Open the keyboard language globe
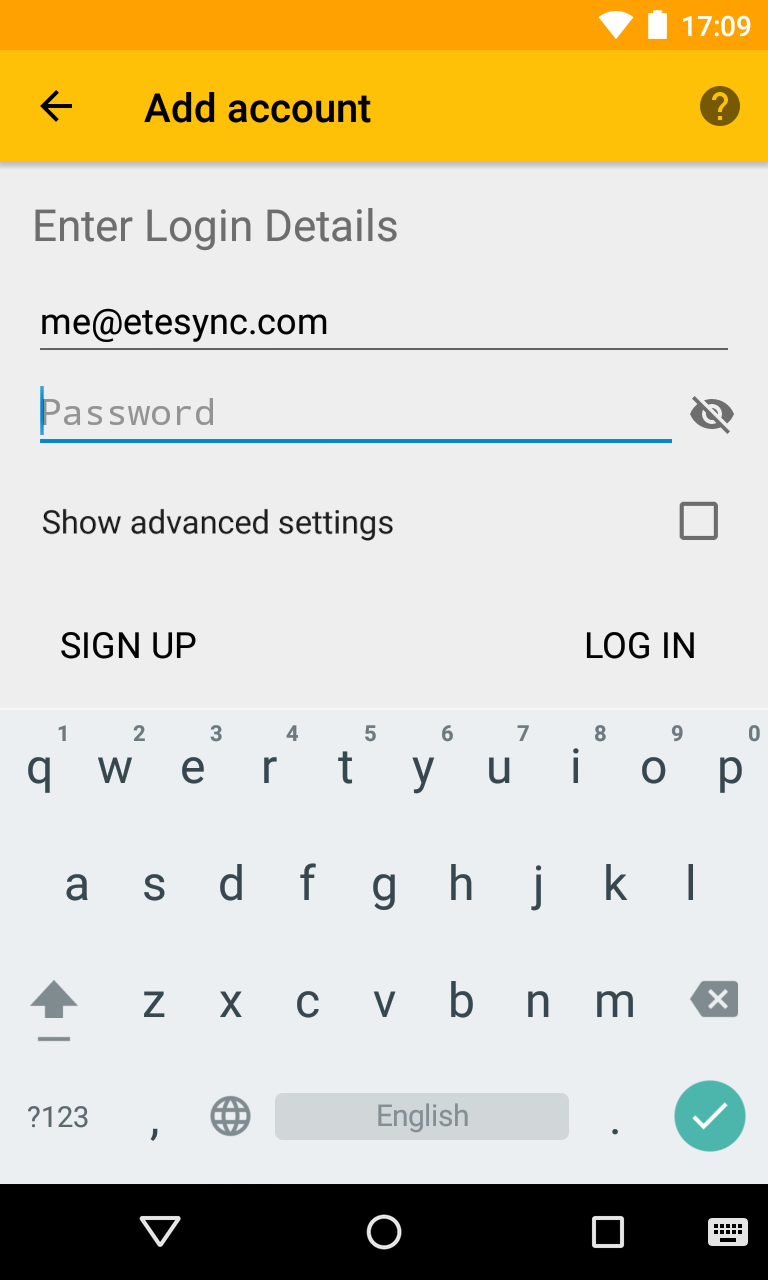 (230, 1116)
